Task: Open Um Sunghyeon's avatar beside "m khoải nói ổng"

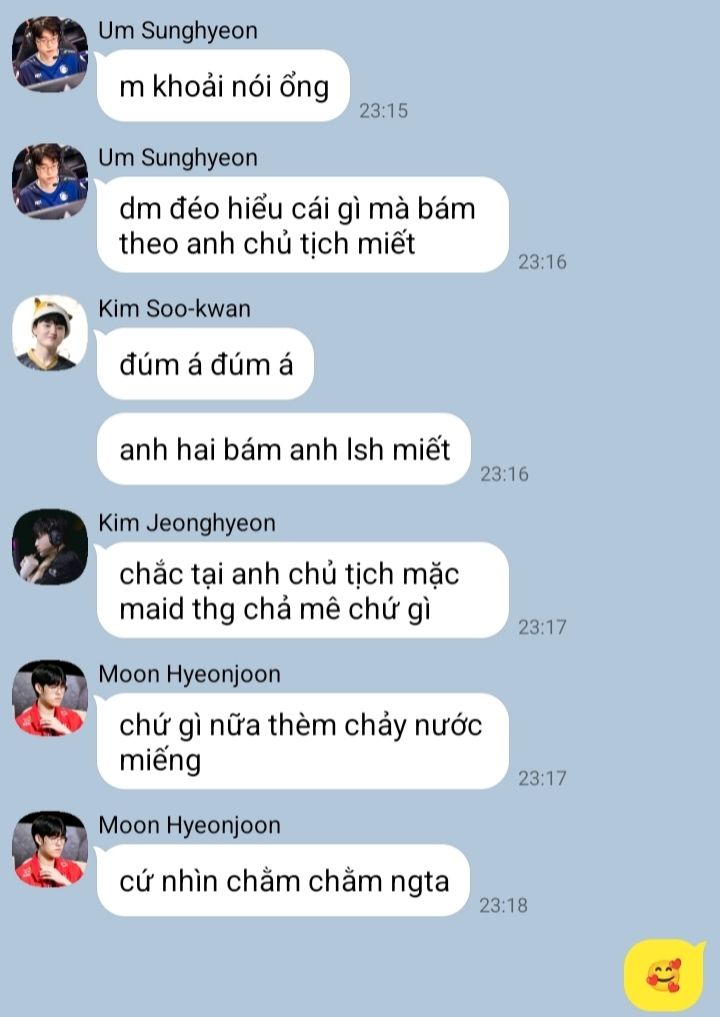Action: coord(50,54)
